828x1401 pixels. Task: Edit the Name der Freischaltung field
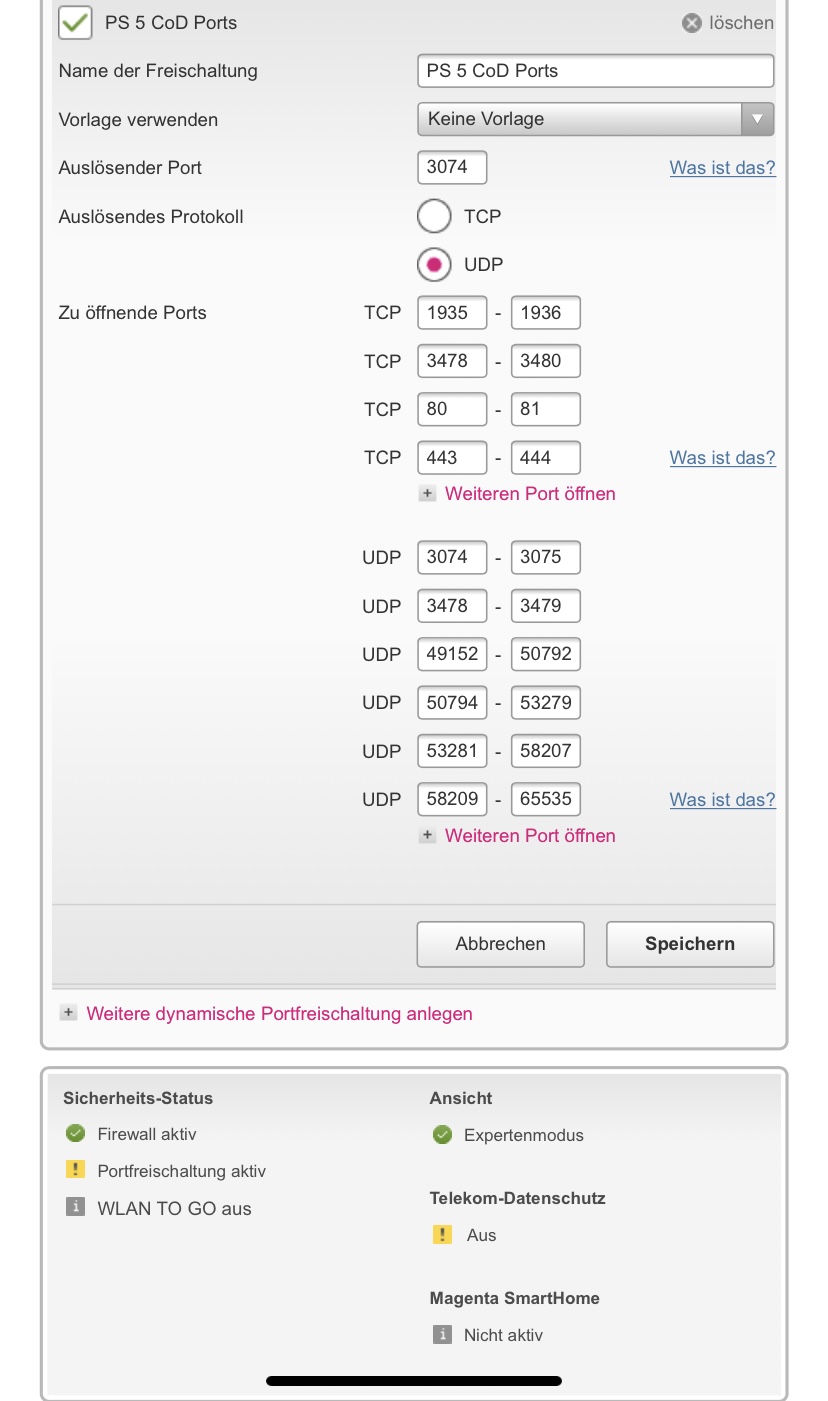[595, 71]
